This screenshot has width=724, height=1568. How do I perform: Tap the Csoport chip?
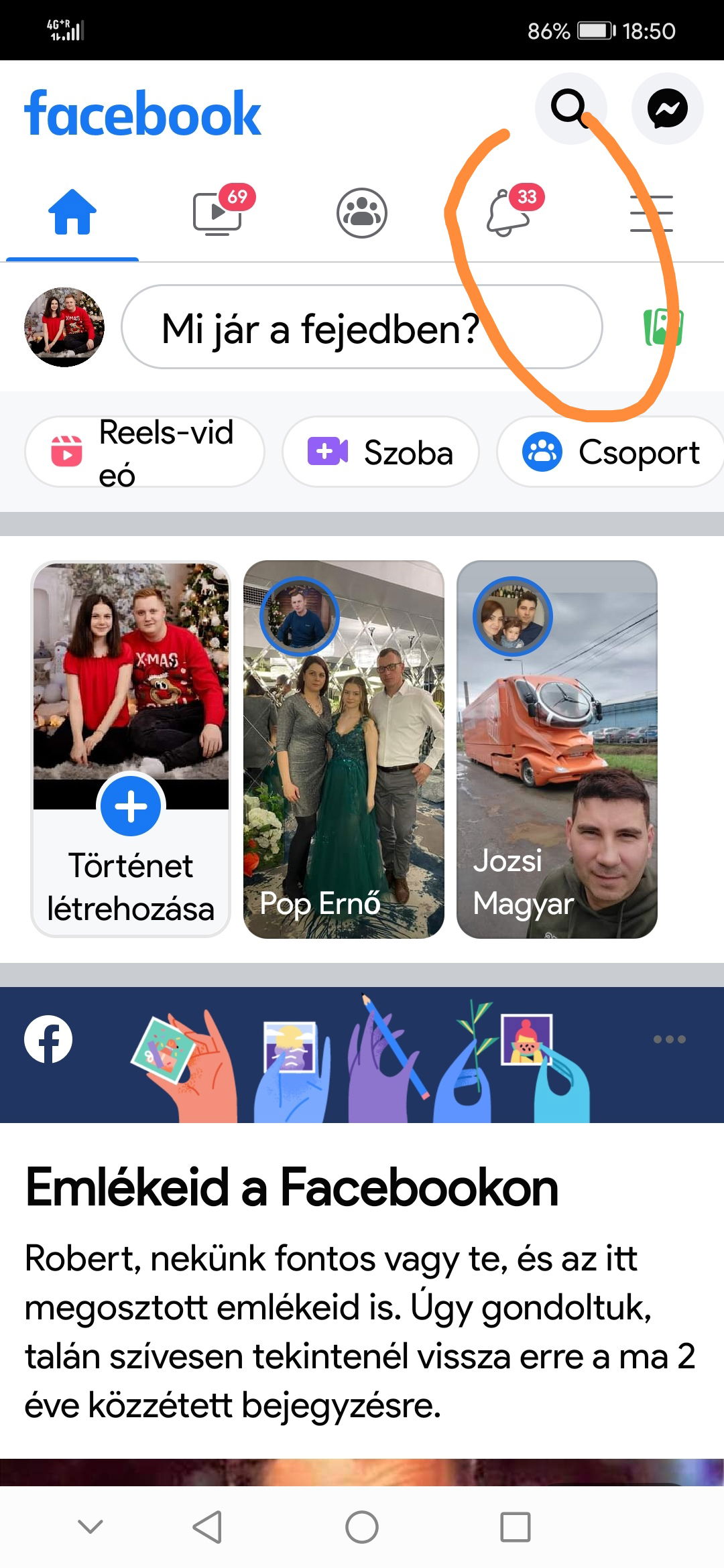pyautogui.click(x=611, y=452)
